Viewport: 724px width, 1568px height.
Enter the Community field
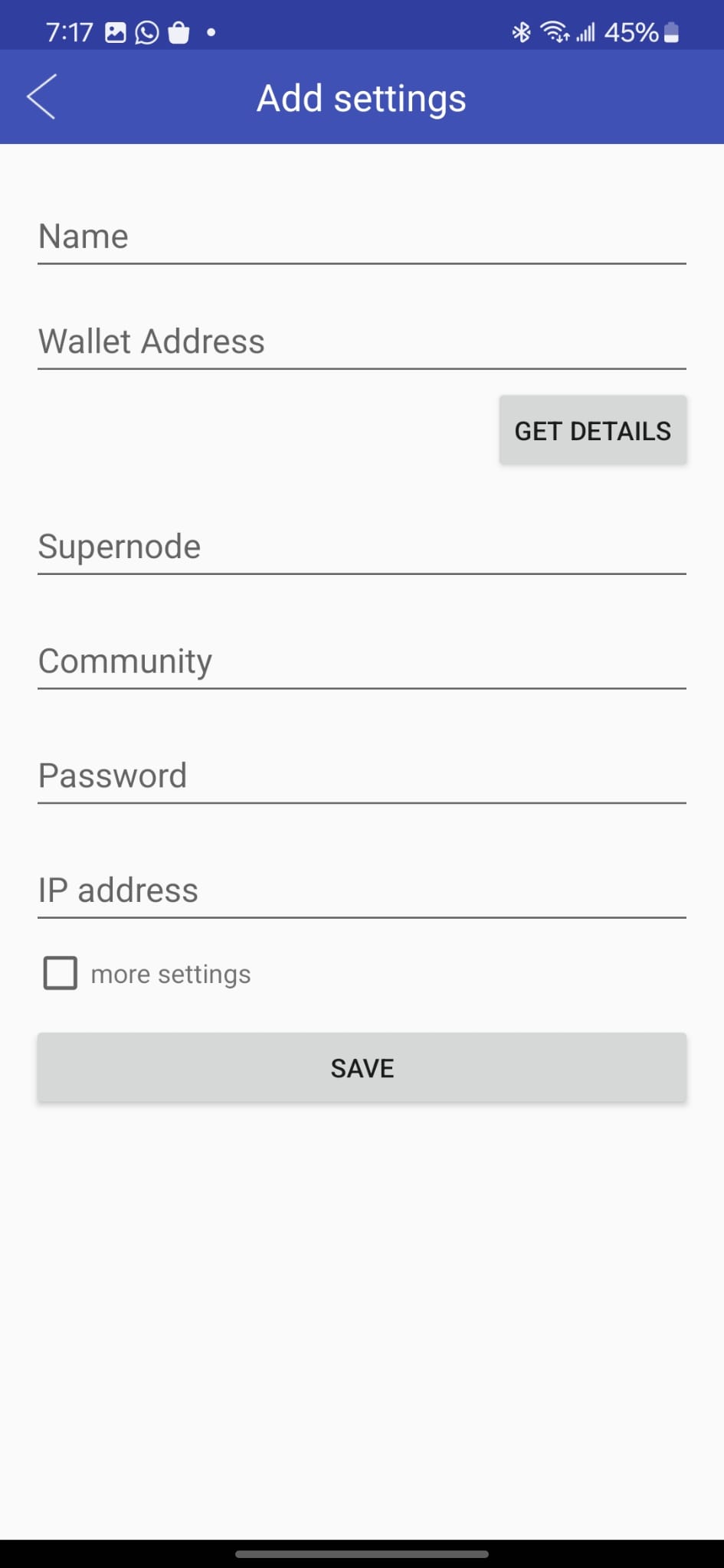pyautogui.click(x=362, y=662)
